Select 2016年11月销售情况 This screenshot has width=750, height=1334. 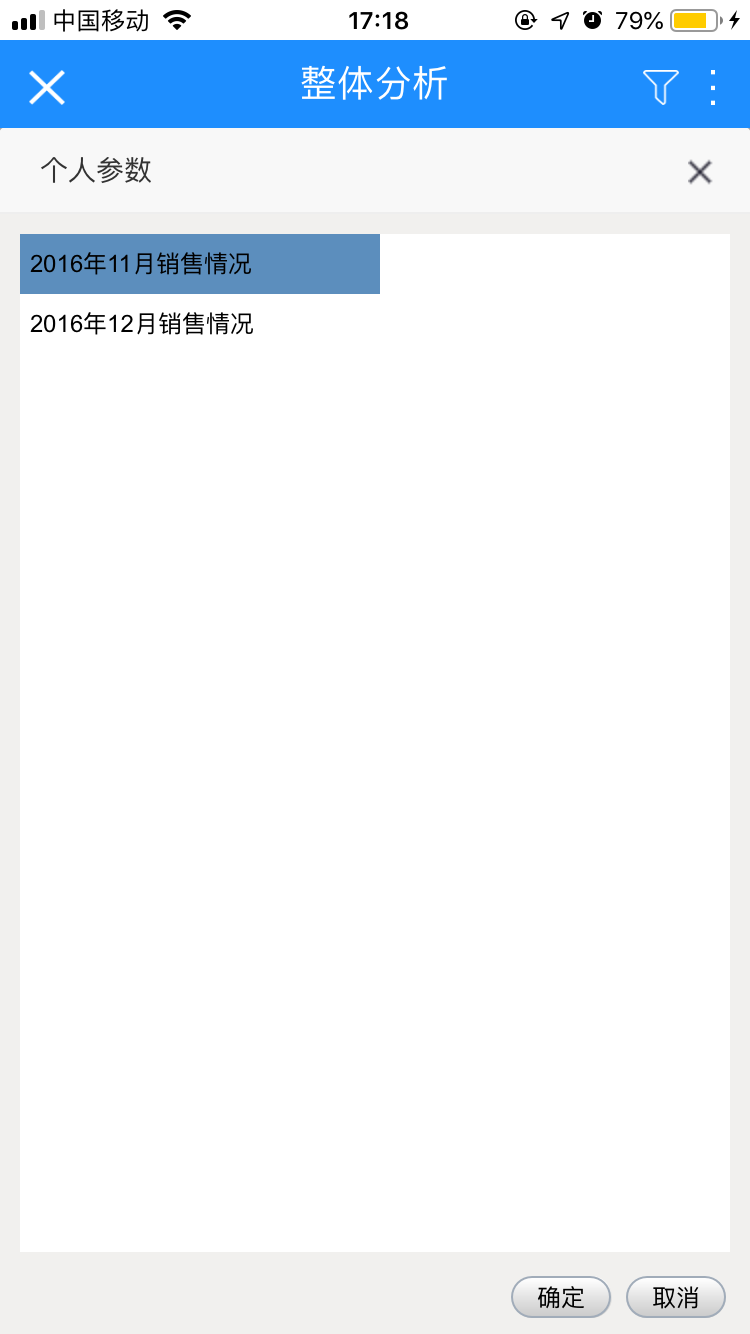200,264
